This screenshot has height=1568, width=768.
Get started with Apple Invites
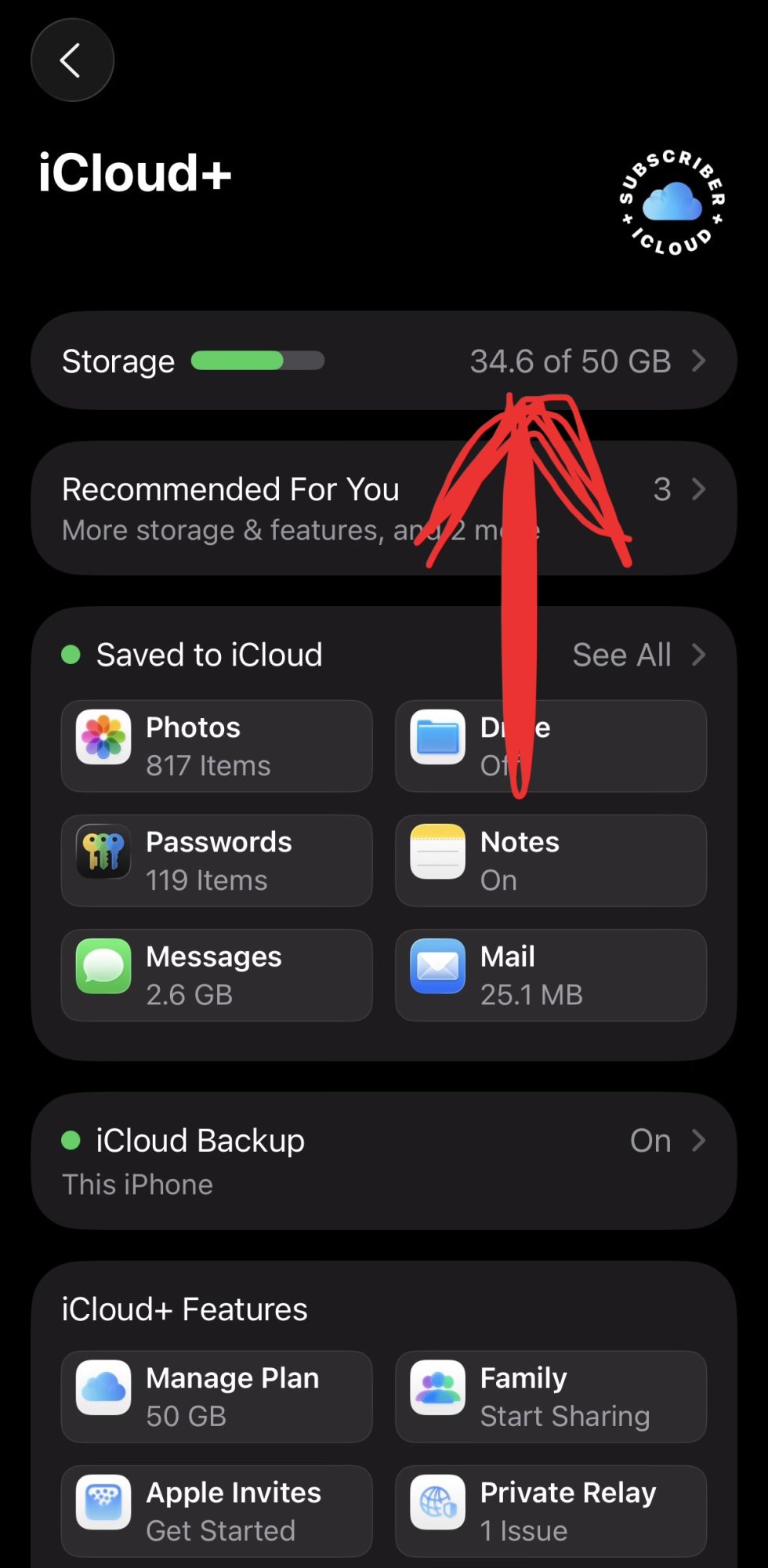click(217, 1511)
